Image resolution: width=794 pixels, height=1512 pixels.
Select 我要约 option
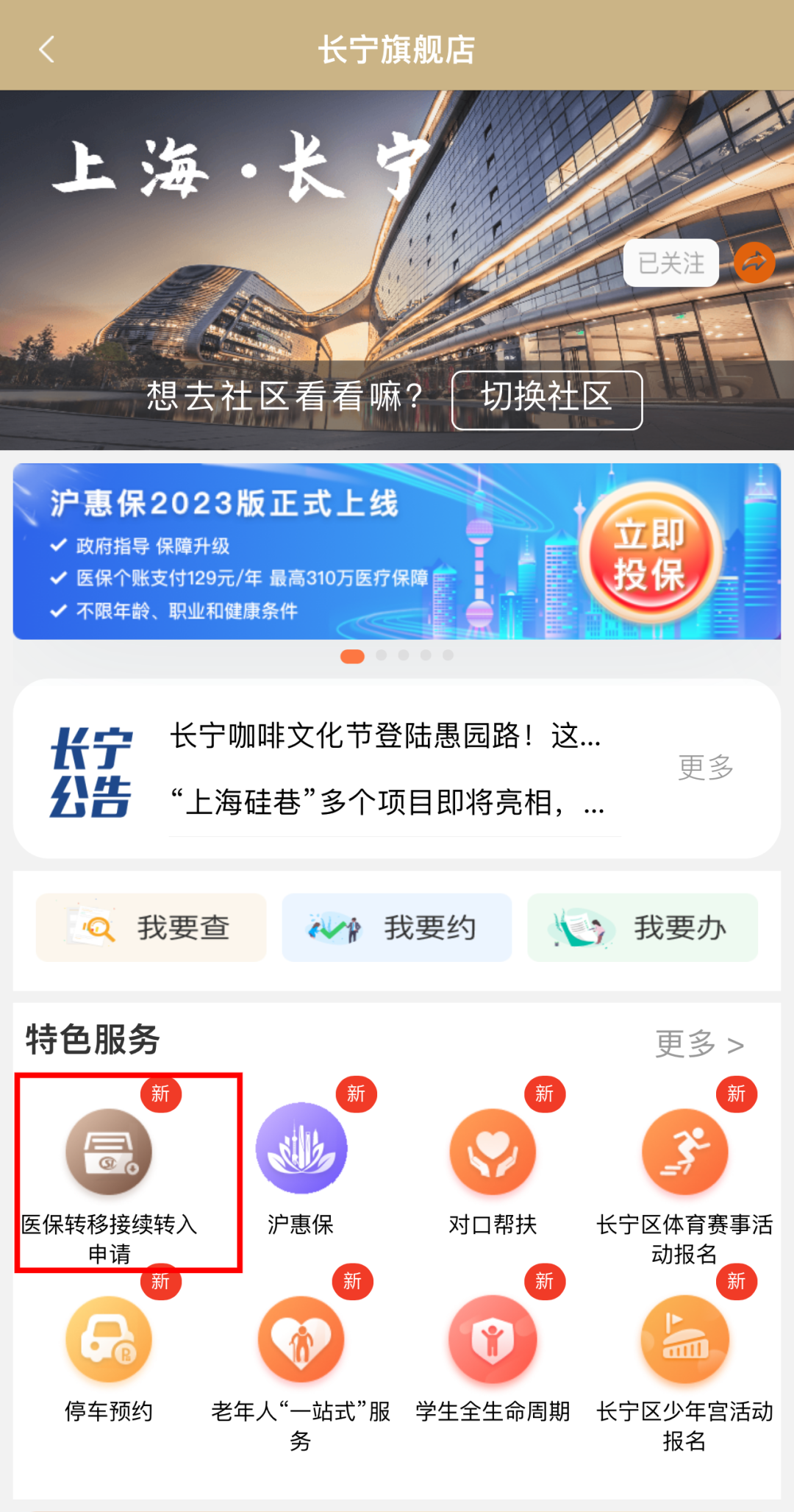tap(397, 927)
